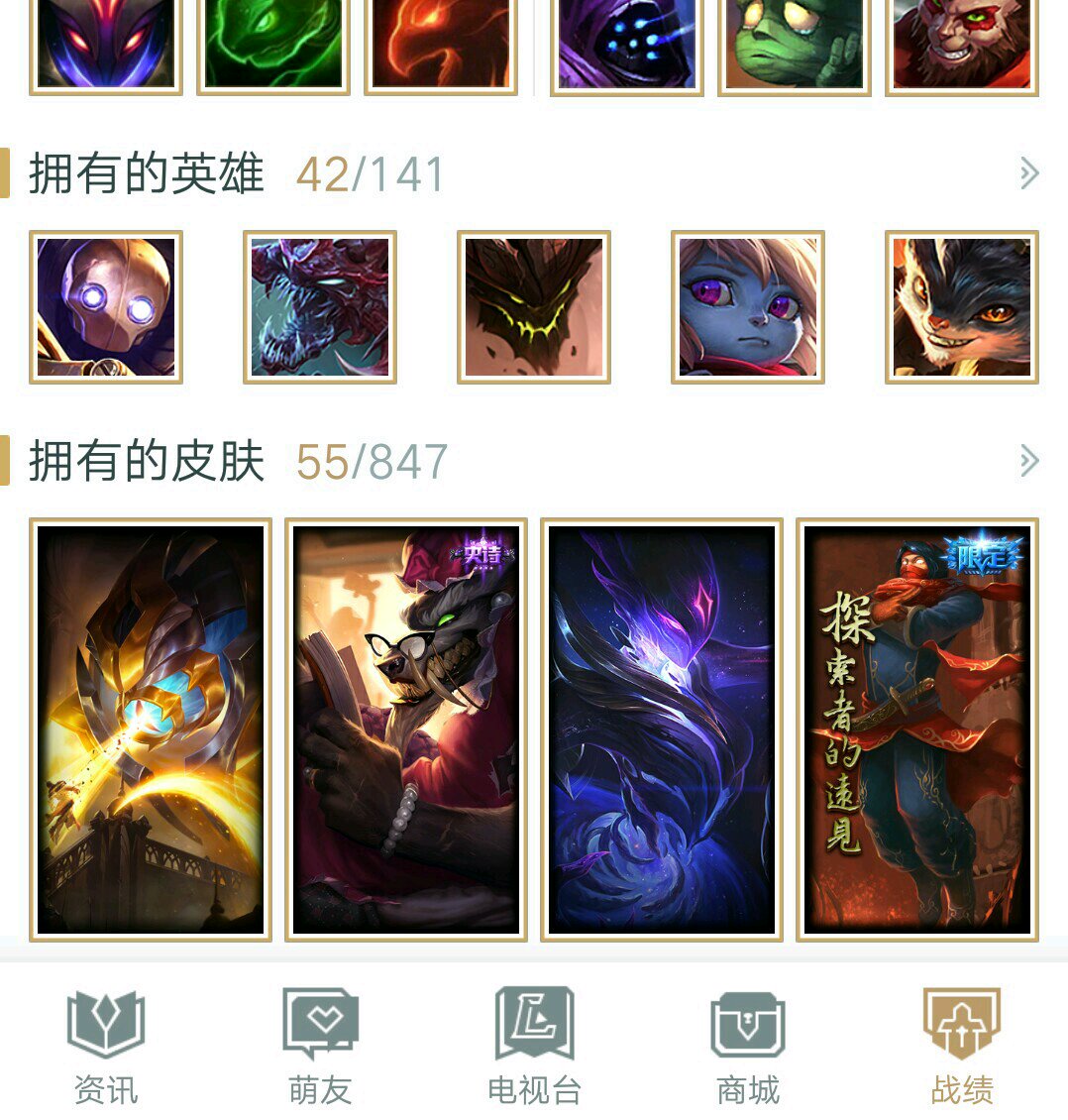
Task: Switch to the 资讯 news tab
Action: pyautogui.click(x=106, y=1047)
